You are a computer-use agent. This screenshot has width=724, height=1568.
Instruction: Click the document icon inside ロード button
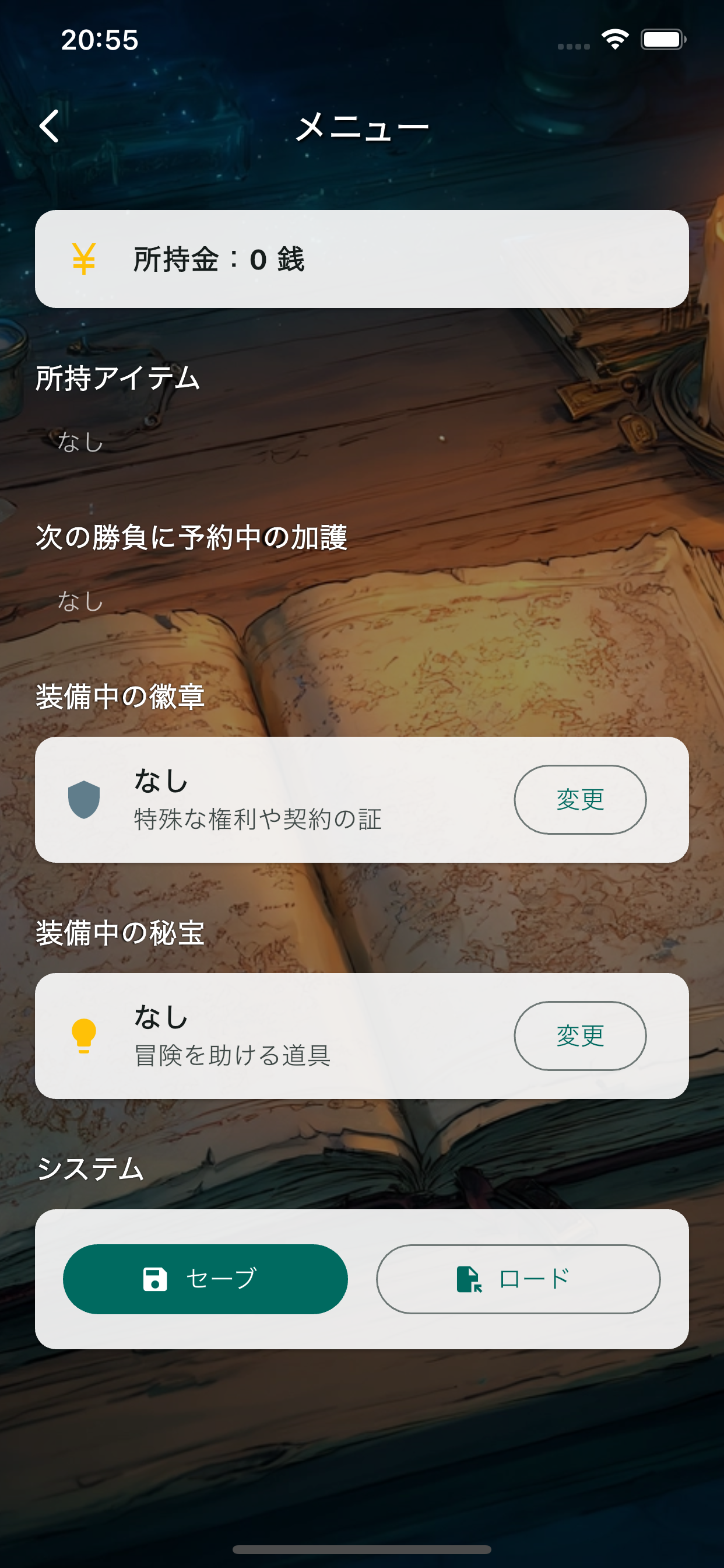point(469,1279)
